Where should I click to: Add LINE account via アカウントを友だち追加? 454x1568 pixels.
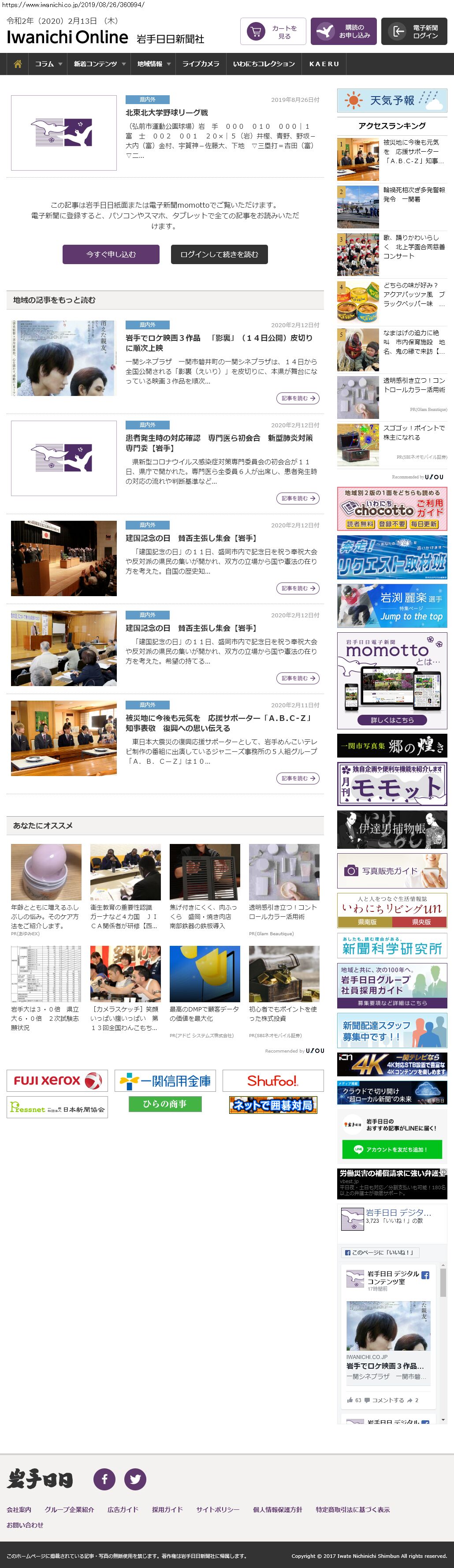(x=392, y=1149)
